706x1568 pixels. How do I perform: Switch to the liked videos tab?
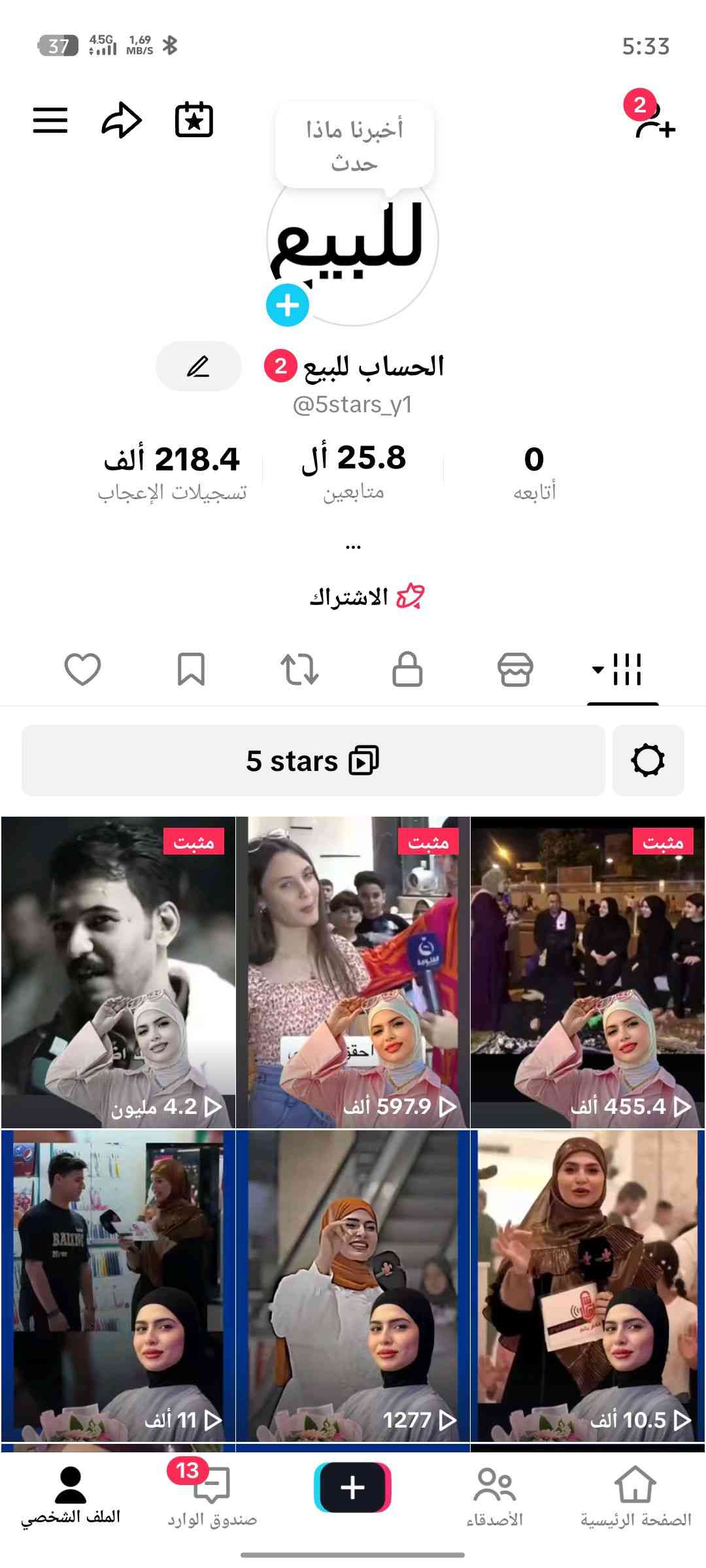tap(83, 670)
